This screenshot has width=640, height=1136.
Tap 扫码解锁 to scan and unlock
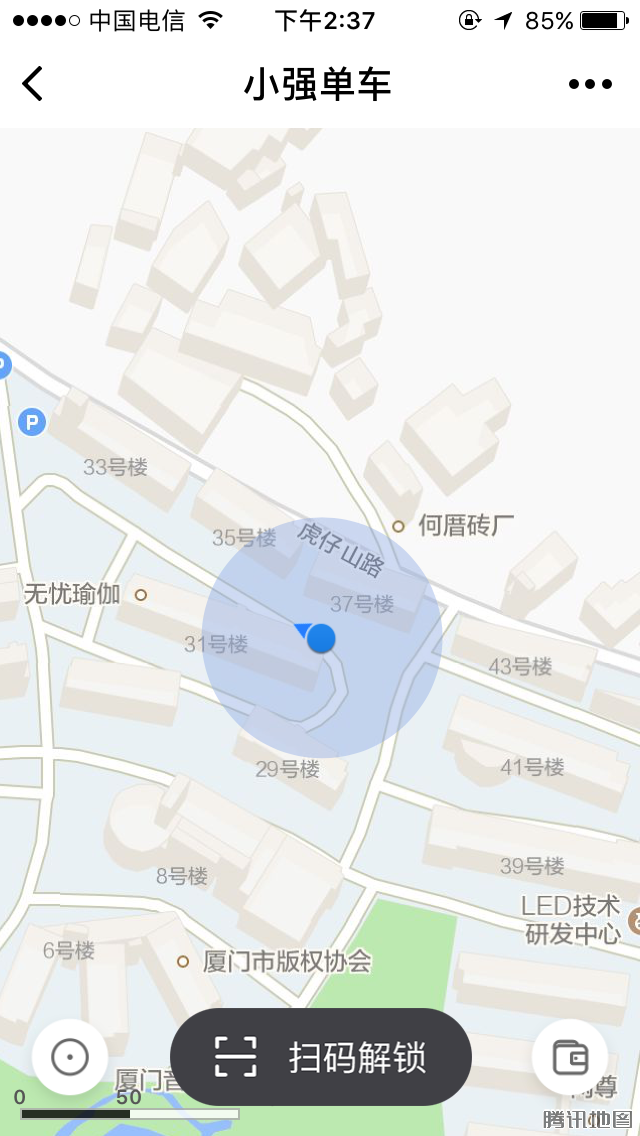coord(320,1057)
